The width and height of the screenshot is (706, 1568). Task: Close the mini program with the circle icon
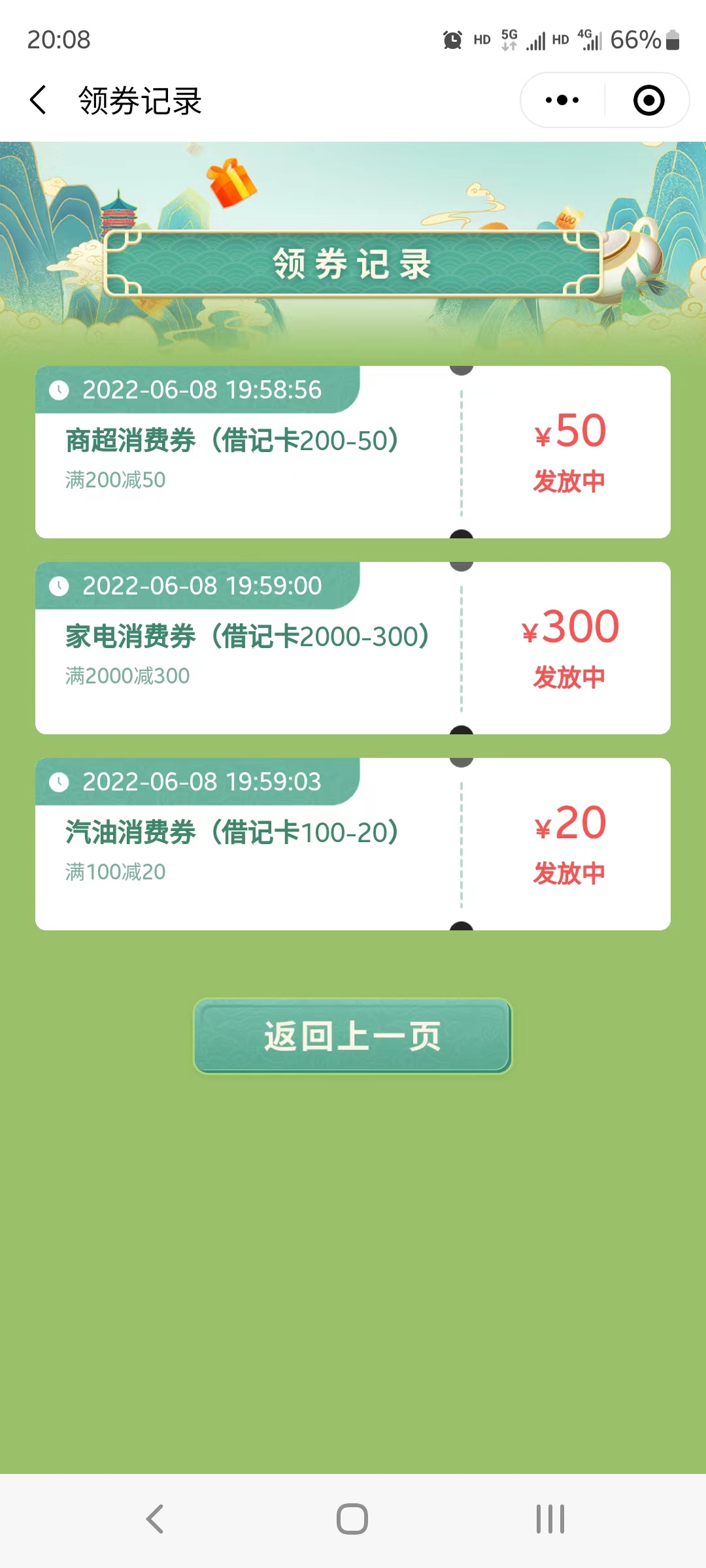(x=648, y=100)
